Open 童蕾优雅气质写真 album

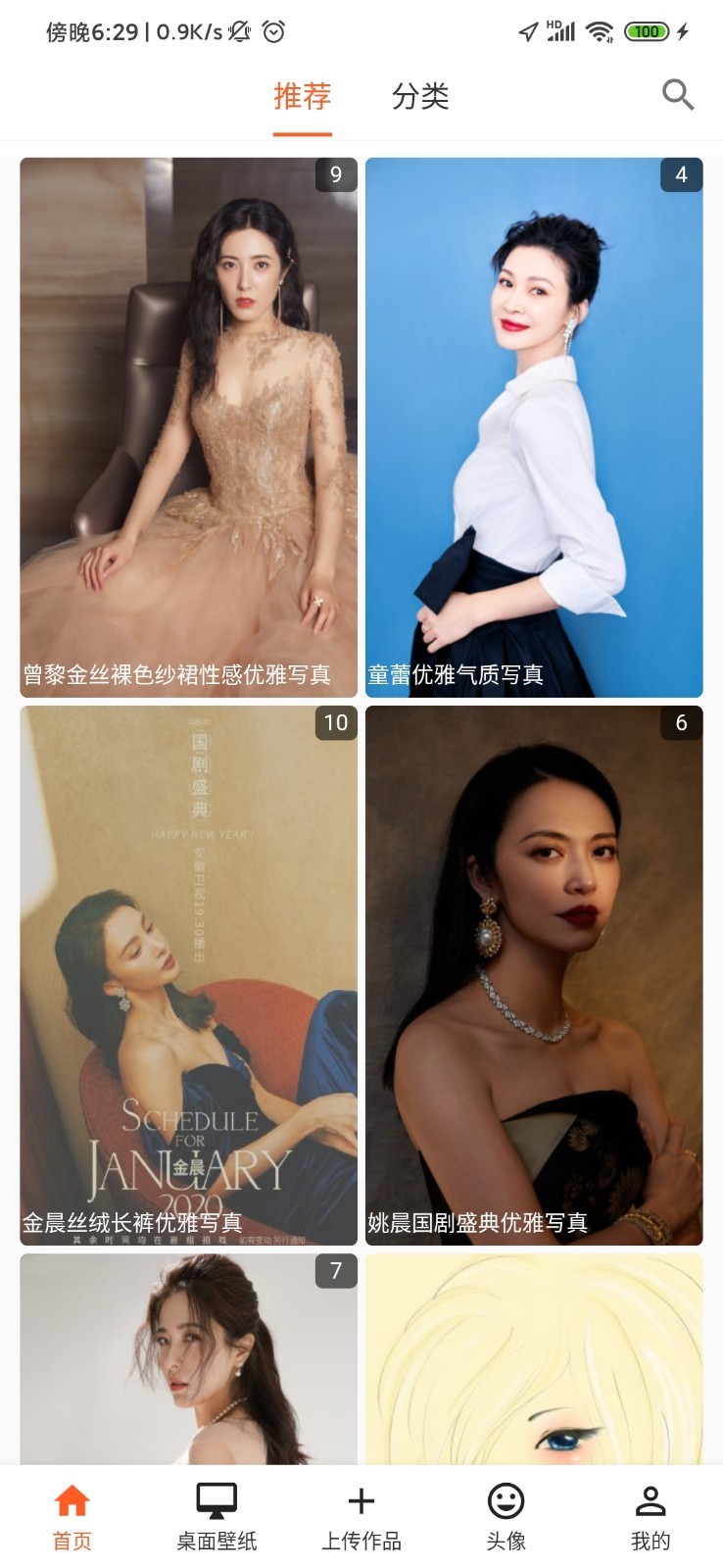[x=534, y=421]
